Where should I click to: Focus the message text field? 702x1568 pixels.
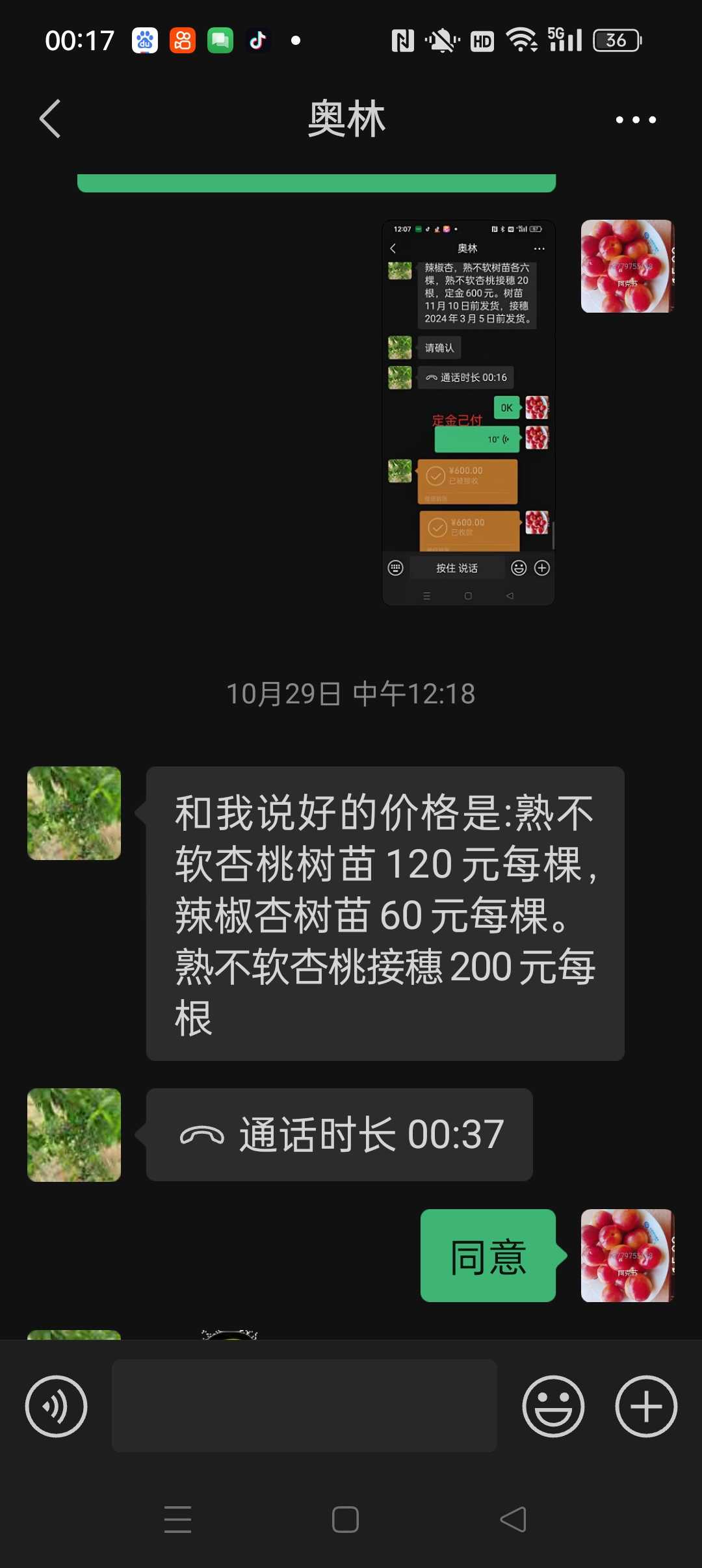[x=304, y=1405]
